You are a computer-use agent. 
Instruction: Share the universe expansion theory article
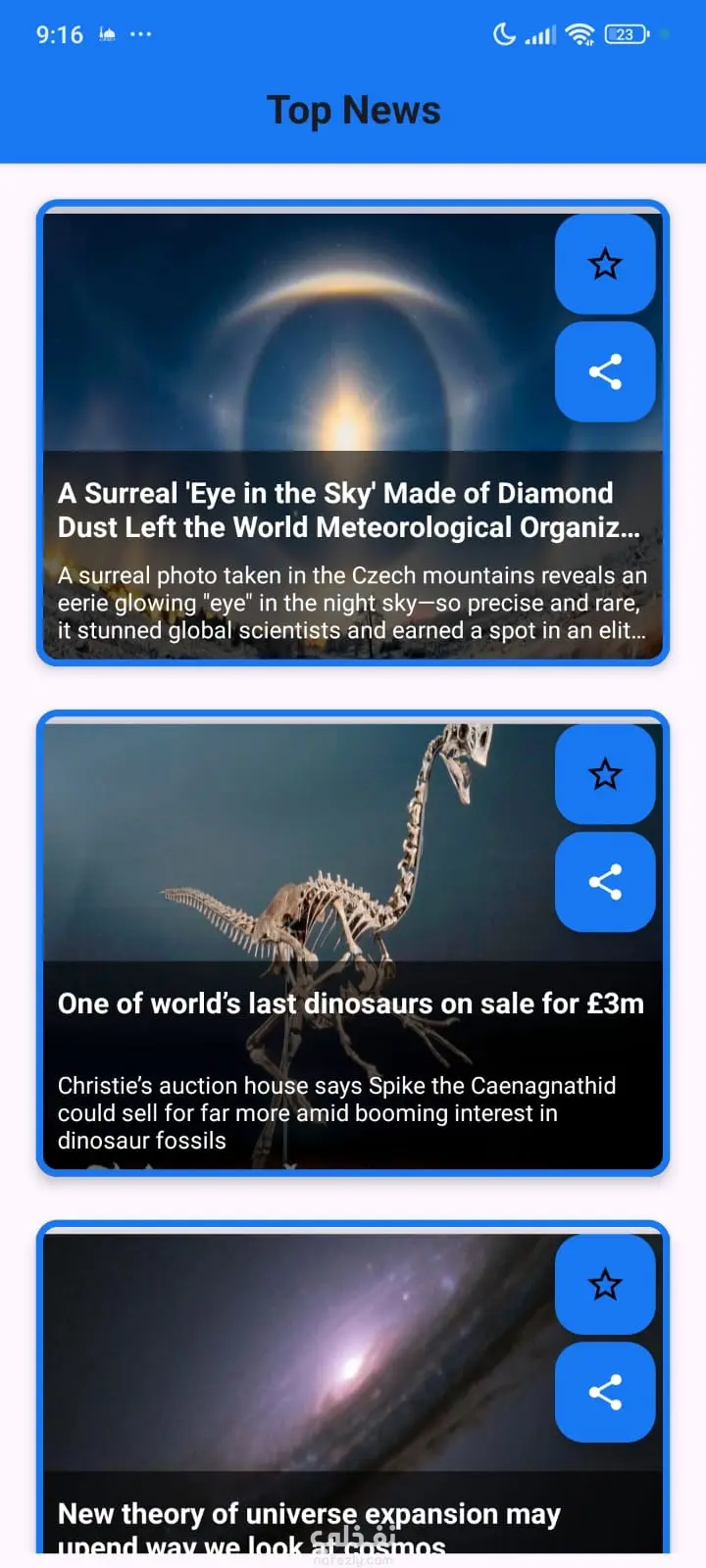coord(605,1392)
